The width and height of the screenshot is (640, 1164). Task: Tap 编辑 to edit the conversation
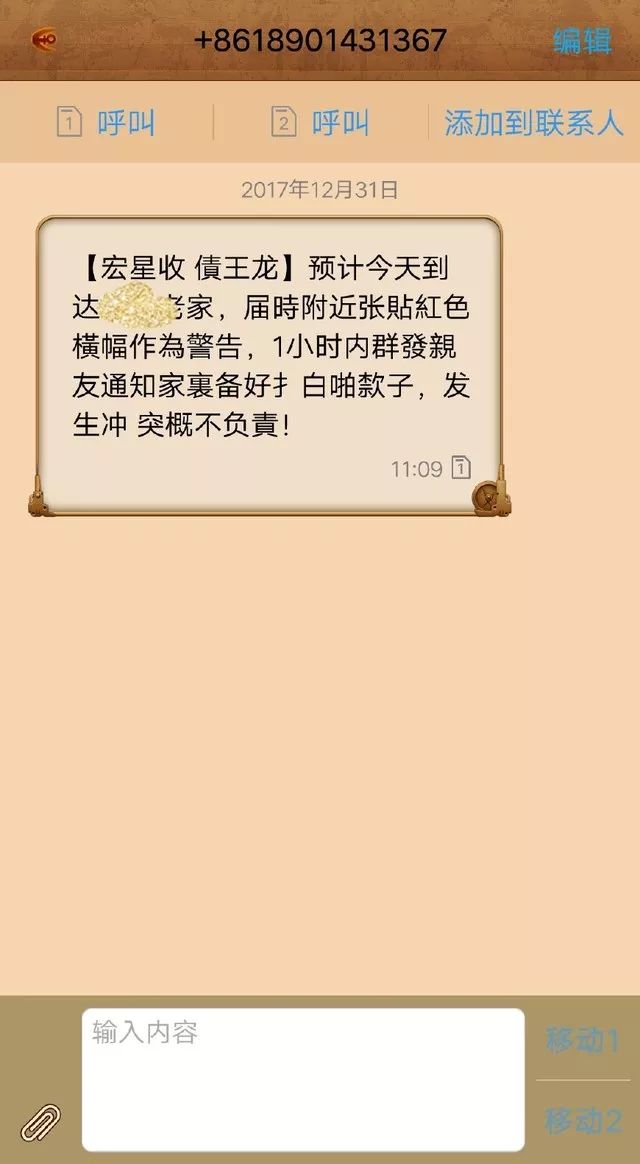click(582, 41)
